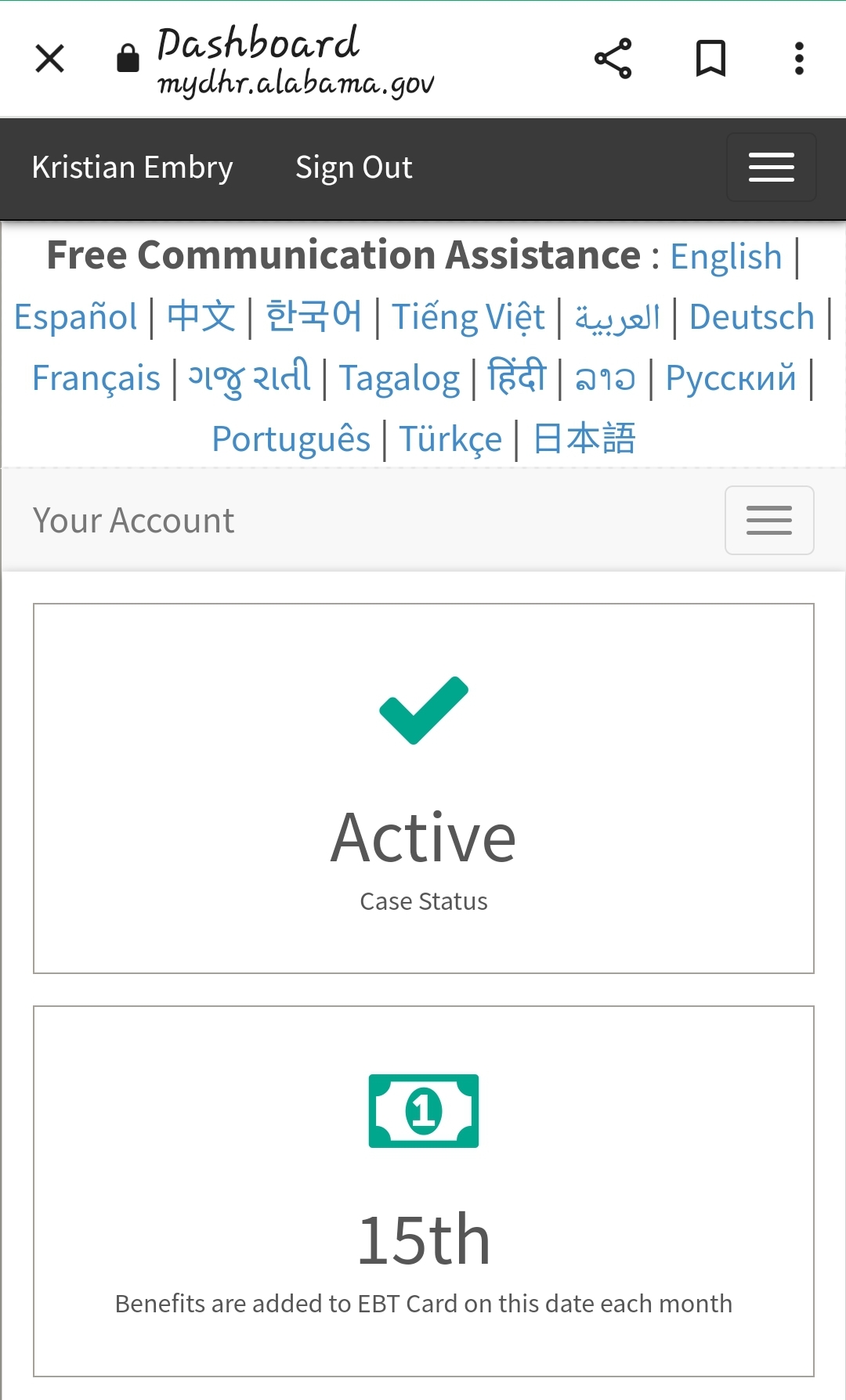The height and width of the screenshot is (1400, 846).
Task: Choose Español language assistance
Action: [76, 317]
